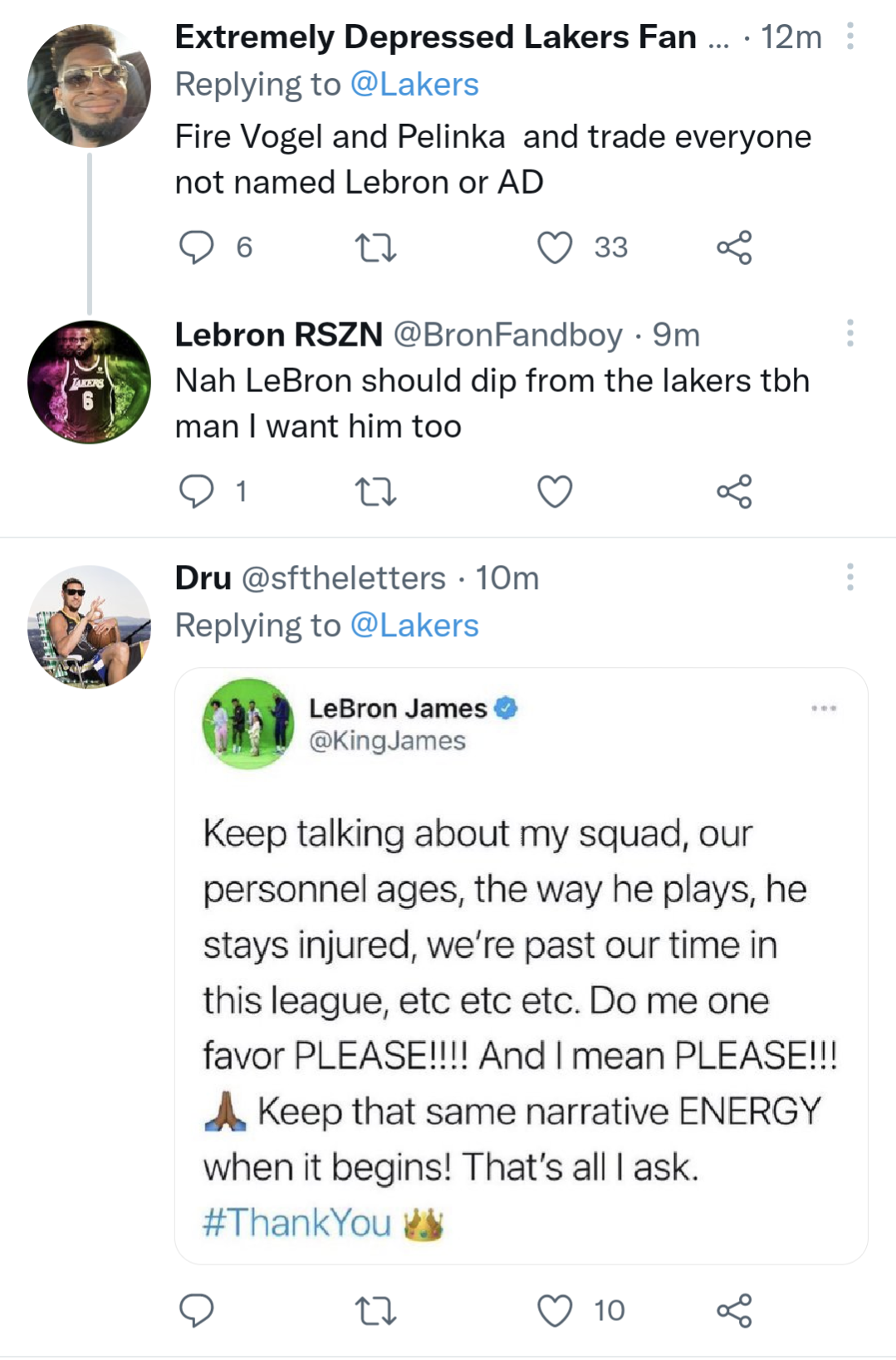Image resolution: width=896 pixels, height=1360 pixels.
Task: Toggle retweet on Lebron RSZN's post
Action: [x=376, y=493]
